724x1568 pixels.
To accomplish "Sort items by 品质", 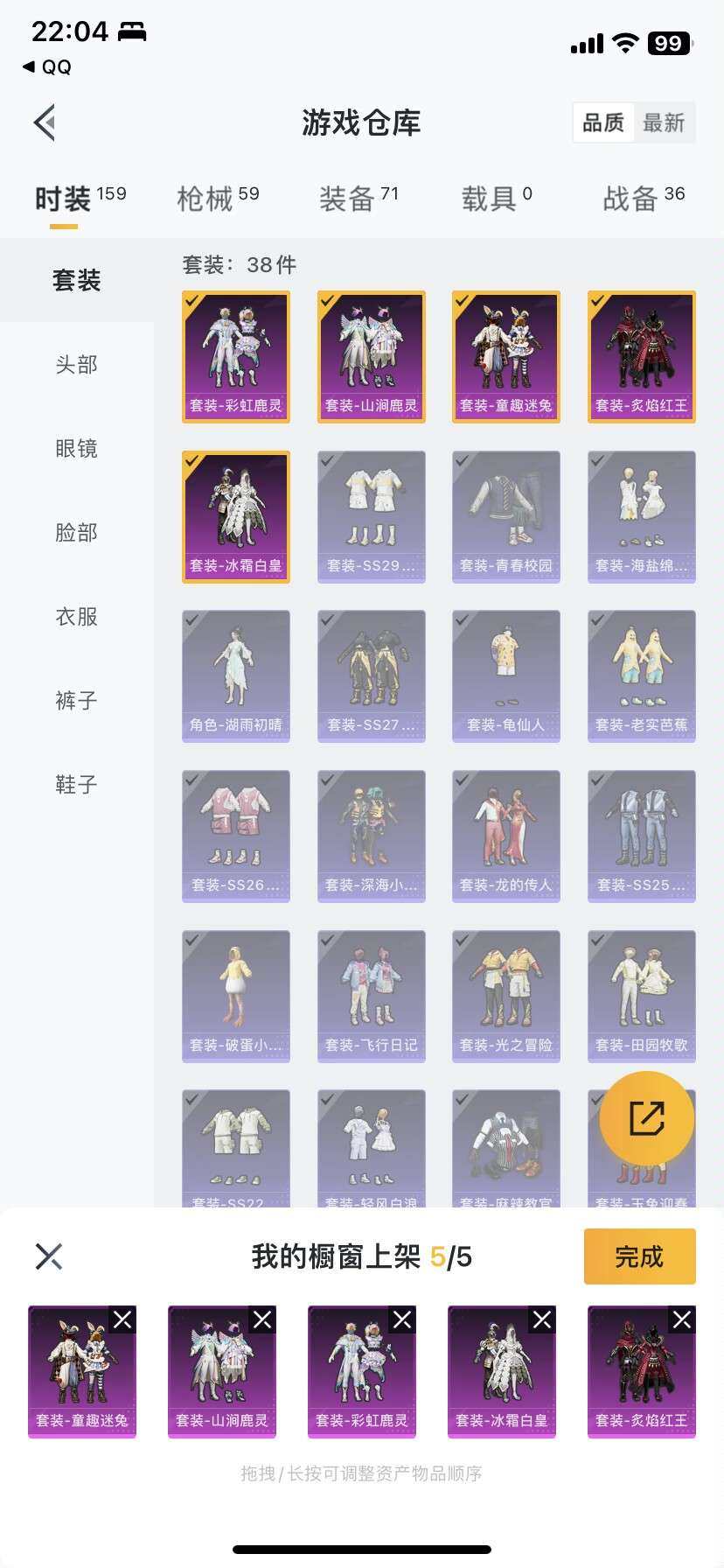I will (x=603, y=123).
